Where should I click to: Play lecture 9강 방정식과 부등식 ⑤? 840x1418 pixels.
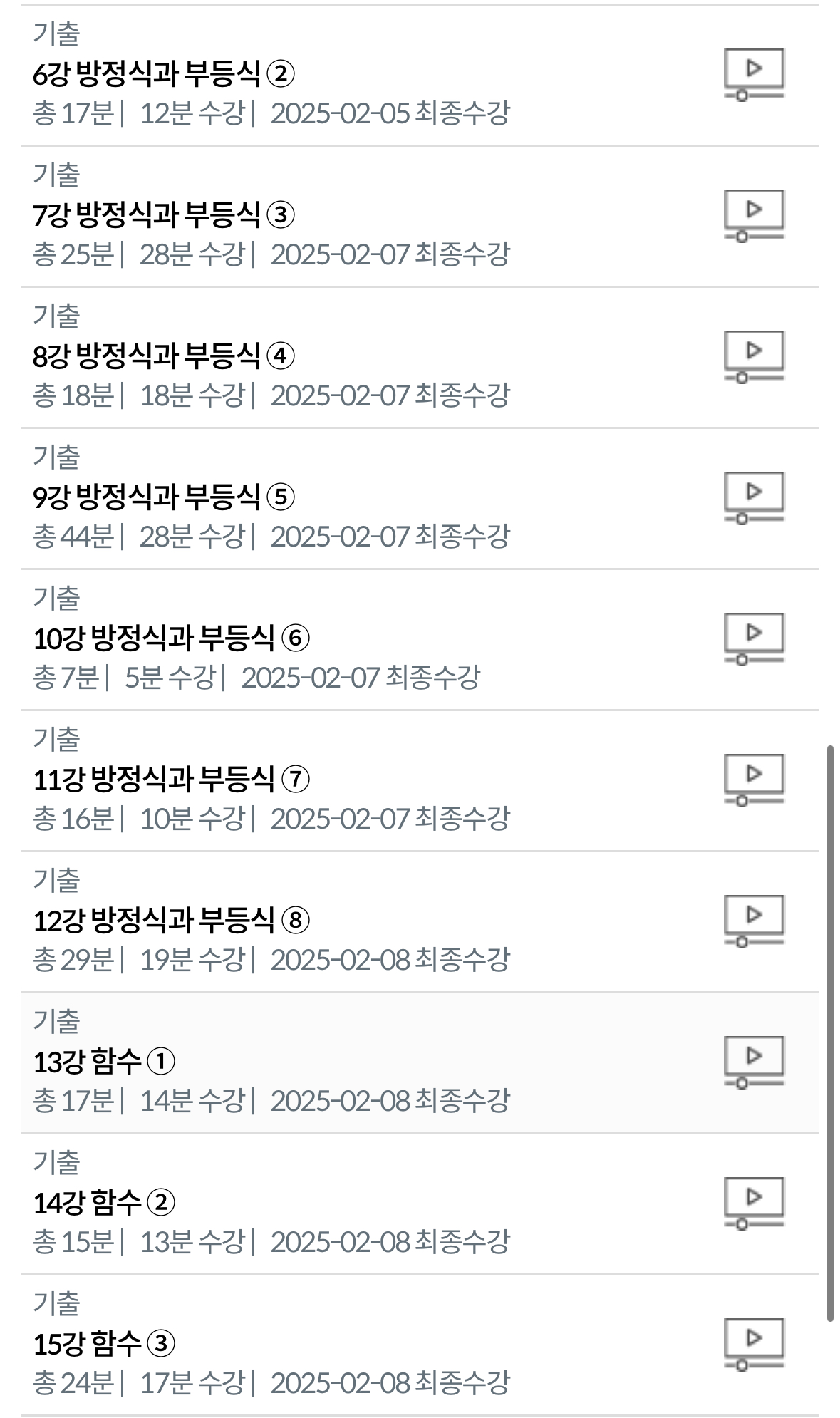tap(754, 497)
